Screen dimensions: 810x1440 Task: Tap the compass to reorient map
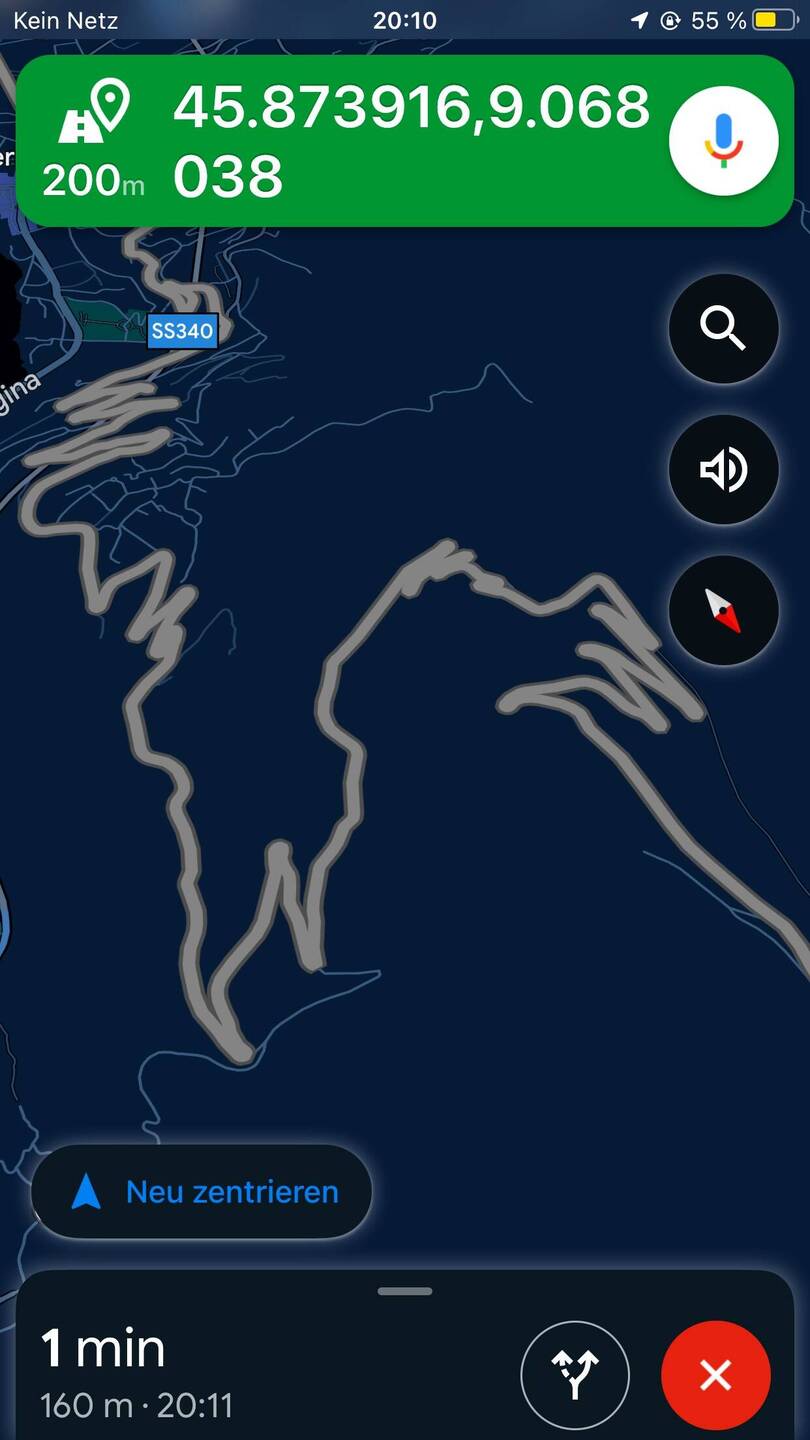723,610
